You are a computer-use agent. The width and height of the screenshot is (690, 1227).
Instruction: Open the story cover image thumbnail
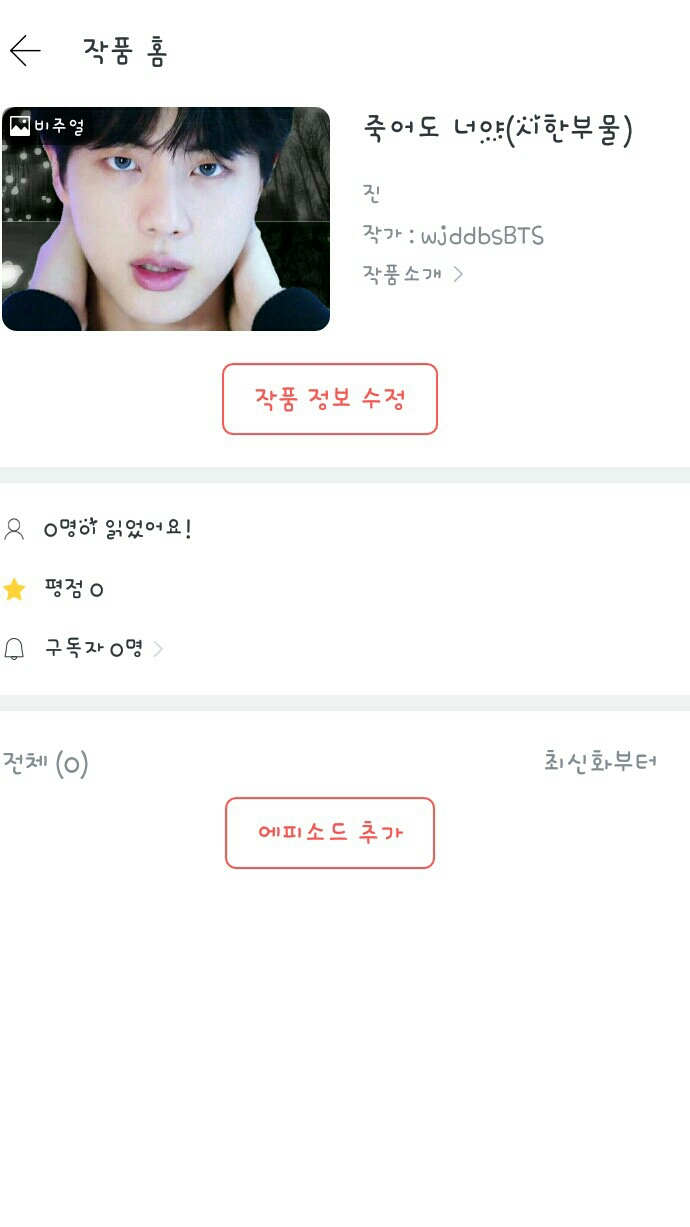[x=166, y=219]
